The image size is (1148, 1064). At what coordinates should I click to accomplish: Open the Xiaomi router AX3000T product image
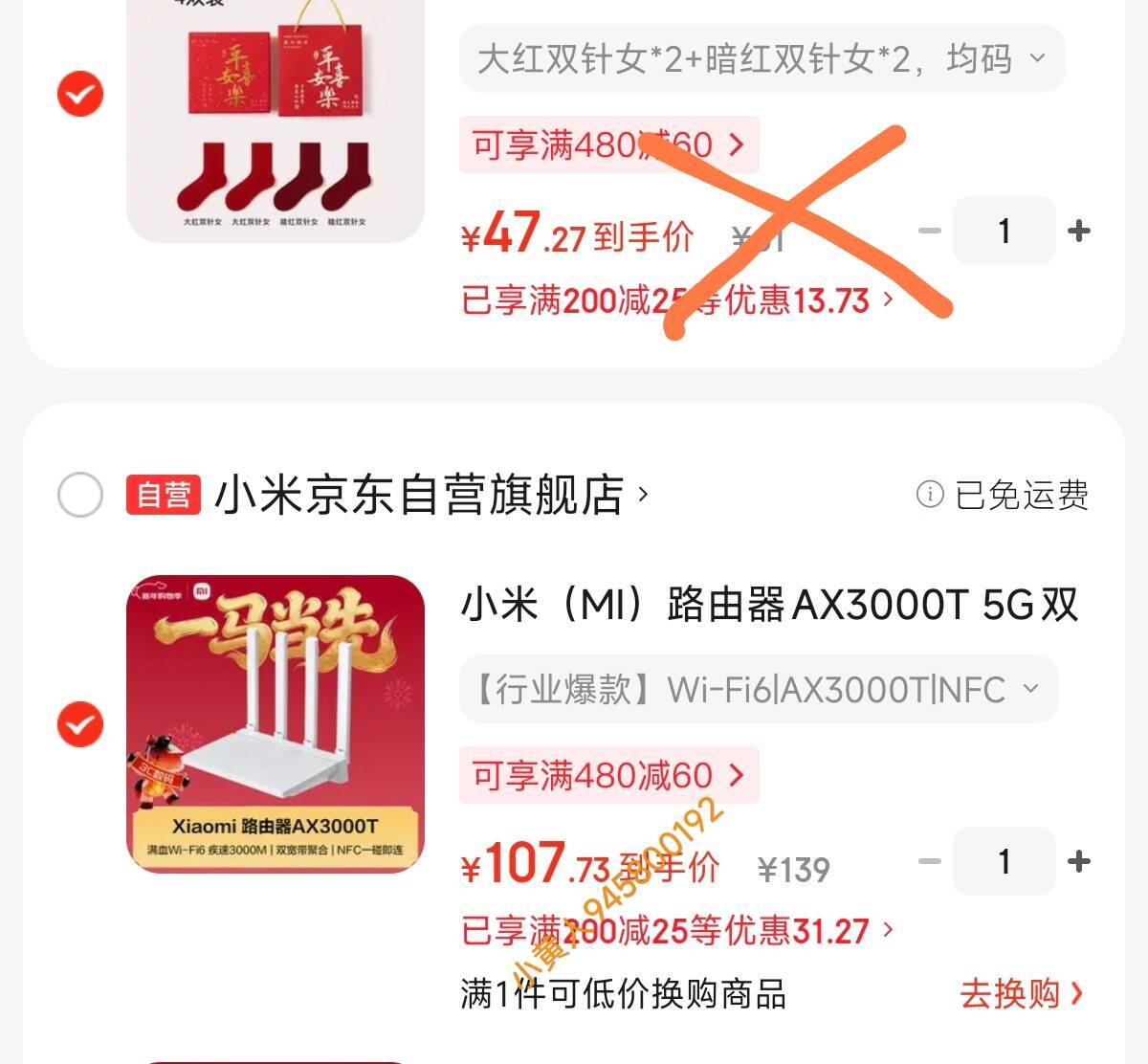click(x=275, y=724)
